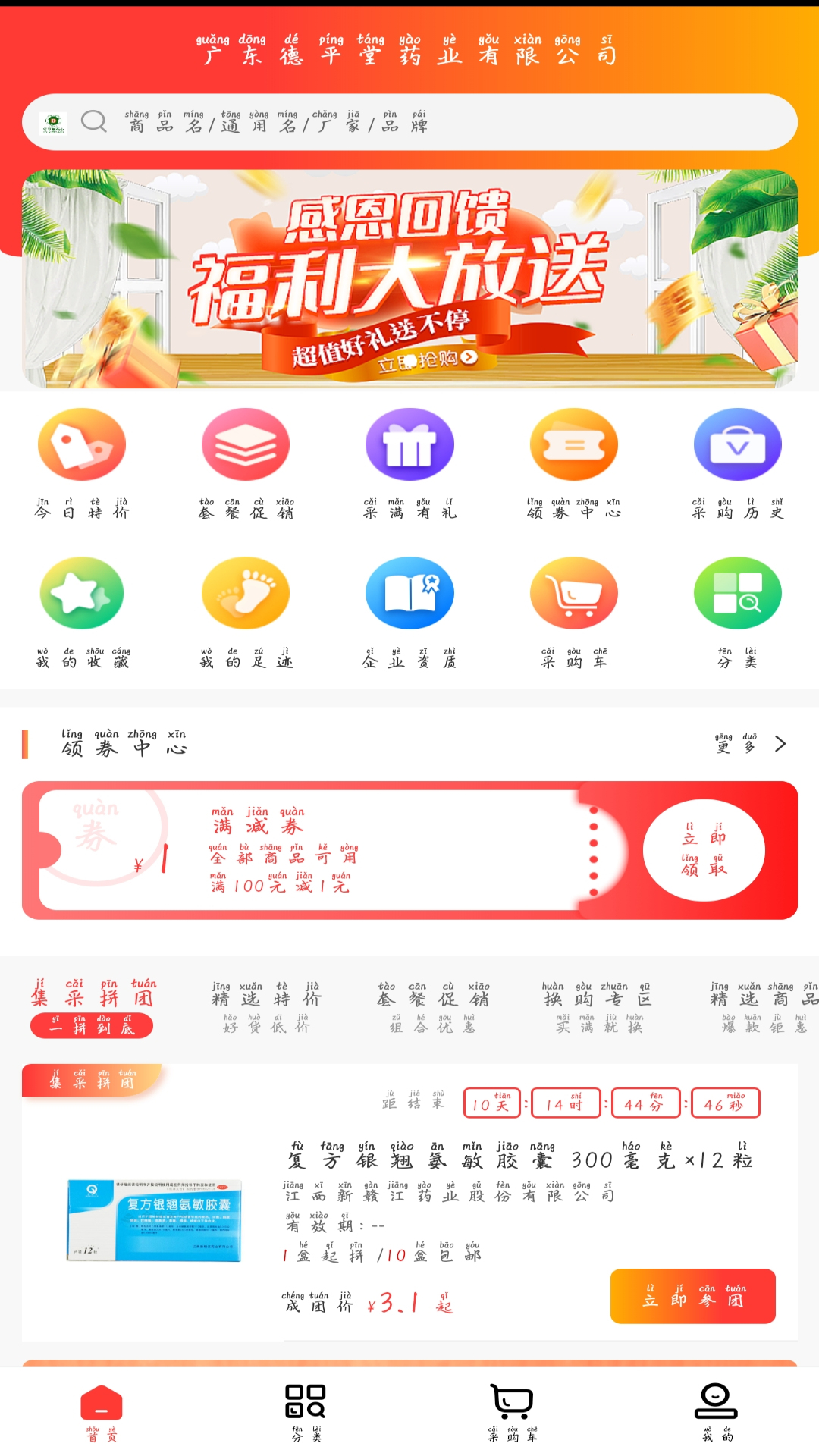Open 领券中心 shortcut icon
819x1456 pixels.
point(574,445)
